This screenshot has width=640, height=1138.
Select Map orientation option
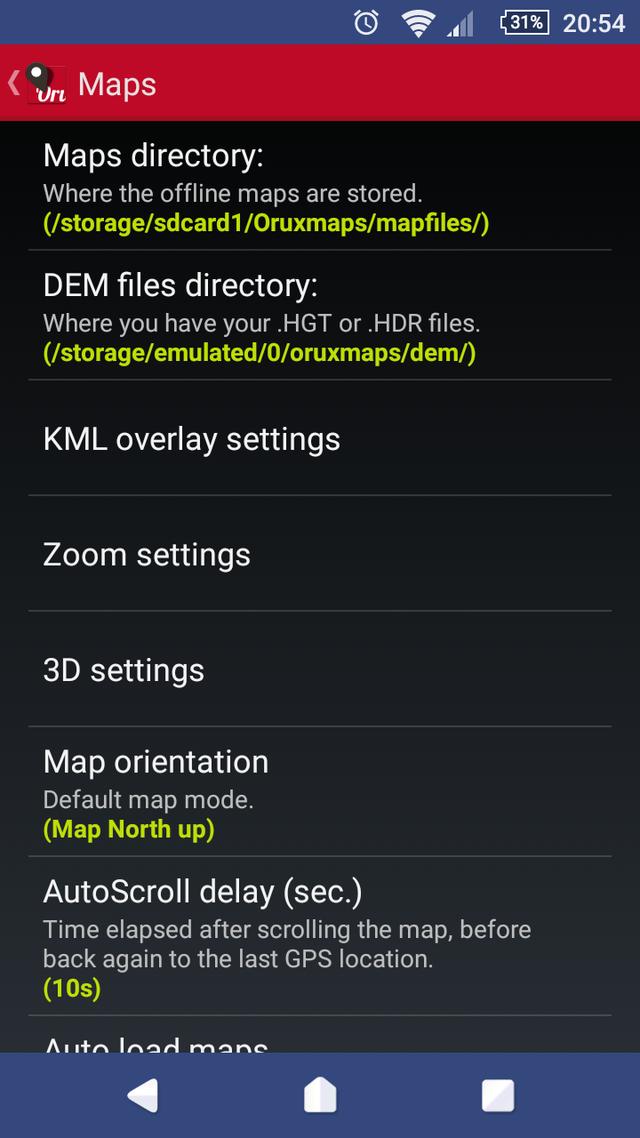(320, 792)
